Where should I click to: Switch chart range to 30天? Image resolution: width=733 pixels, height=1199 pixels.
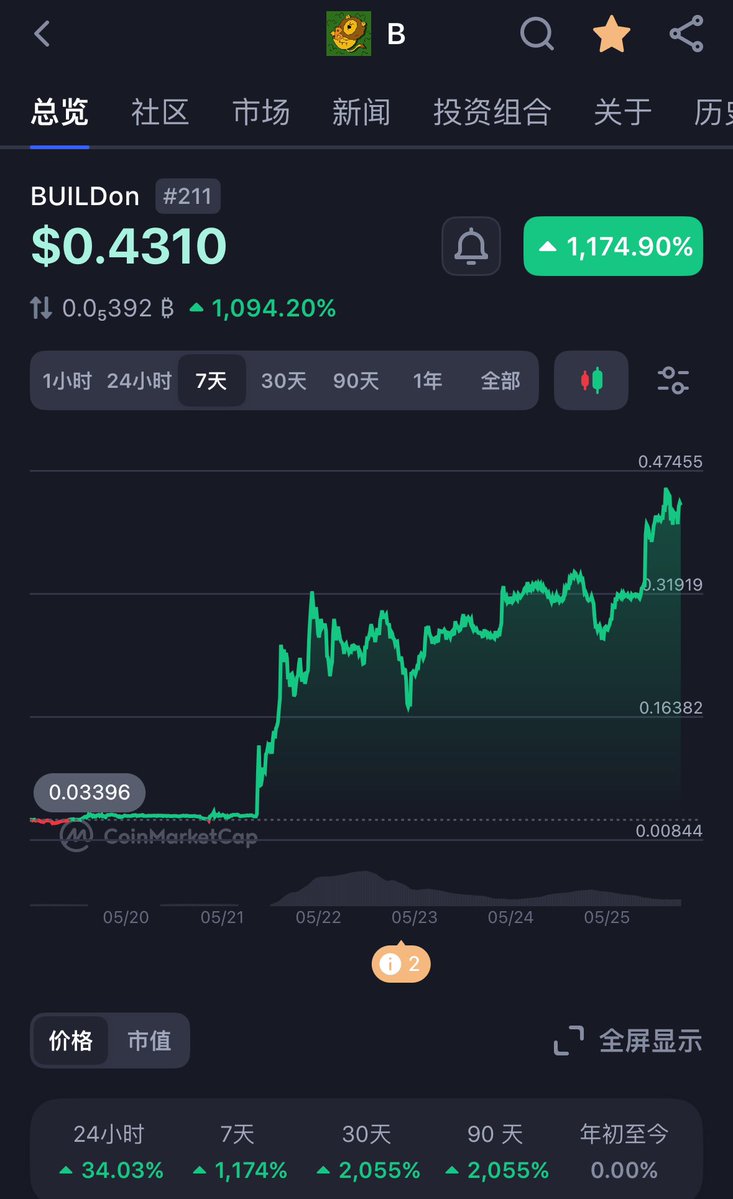pos(284,381)
